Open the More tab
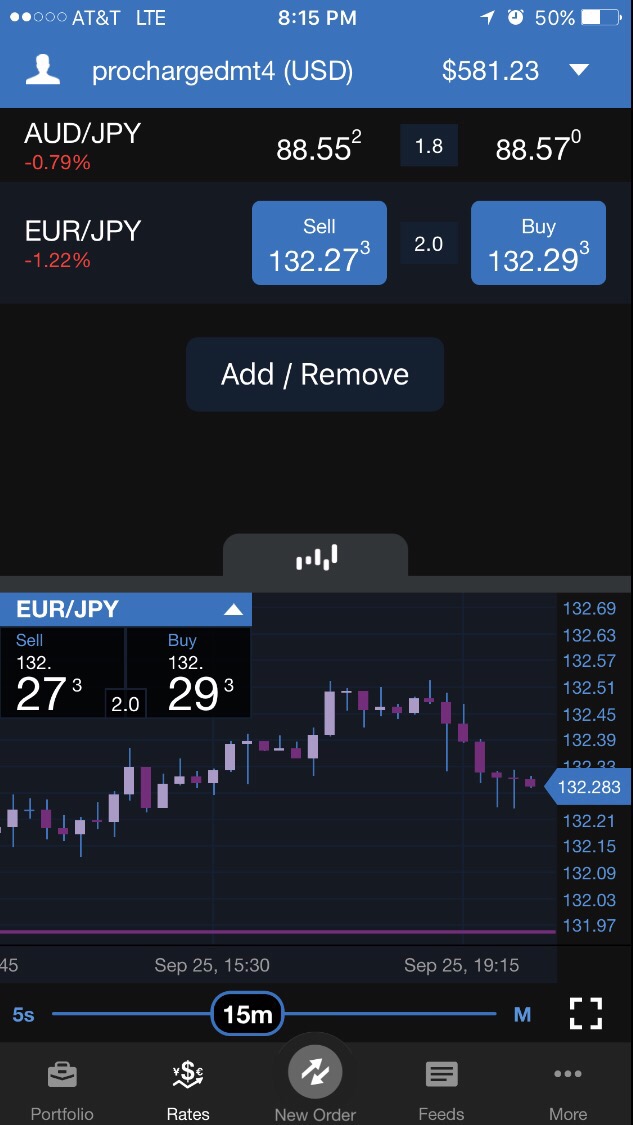Screen dimensions: 633x1125 click(568, 1090)
